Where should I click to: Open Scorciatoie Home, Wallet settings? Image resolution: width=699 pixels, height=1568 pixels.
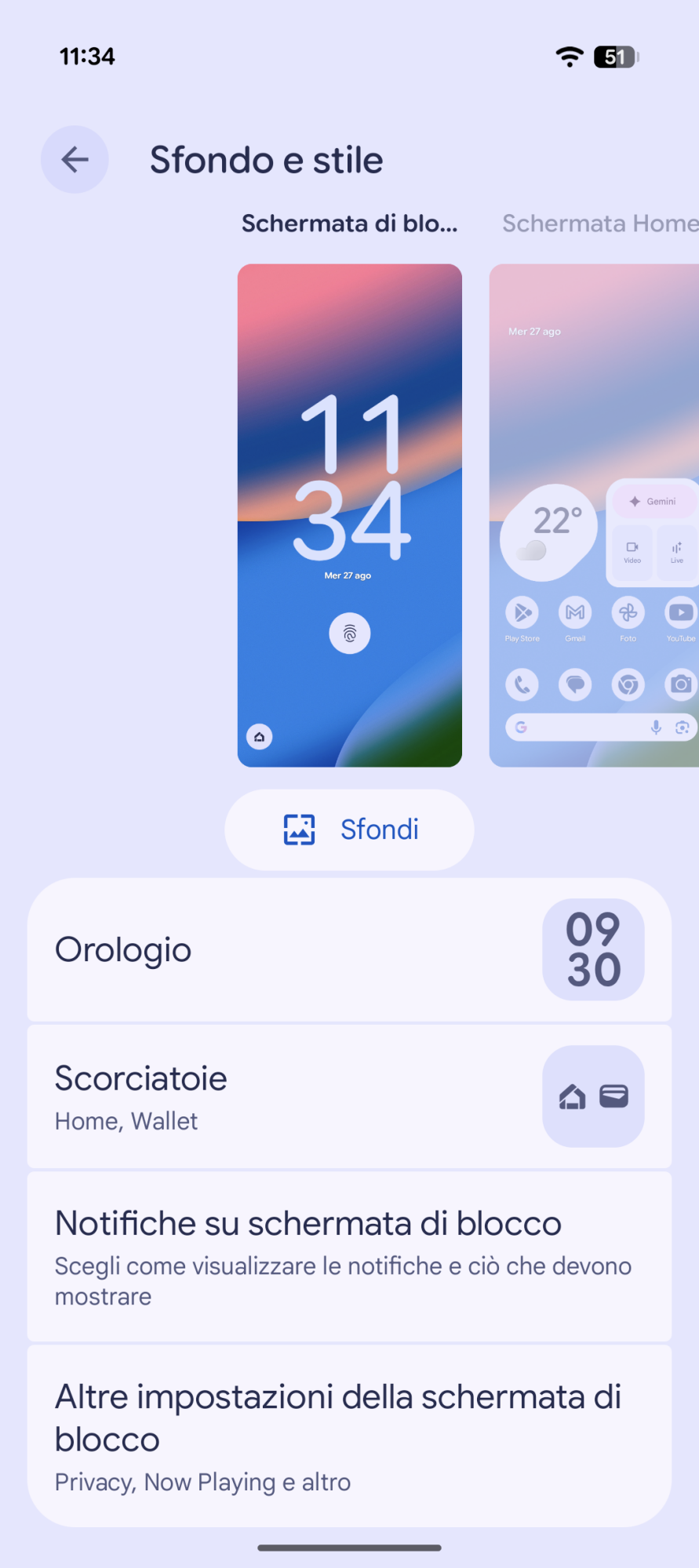coord(349,1096)
